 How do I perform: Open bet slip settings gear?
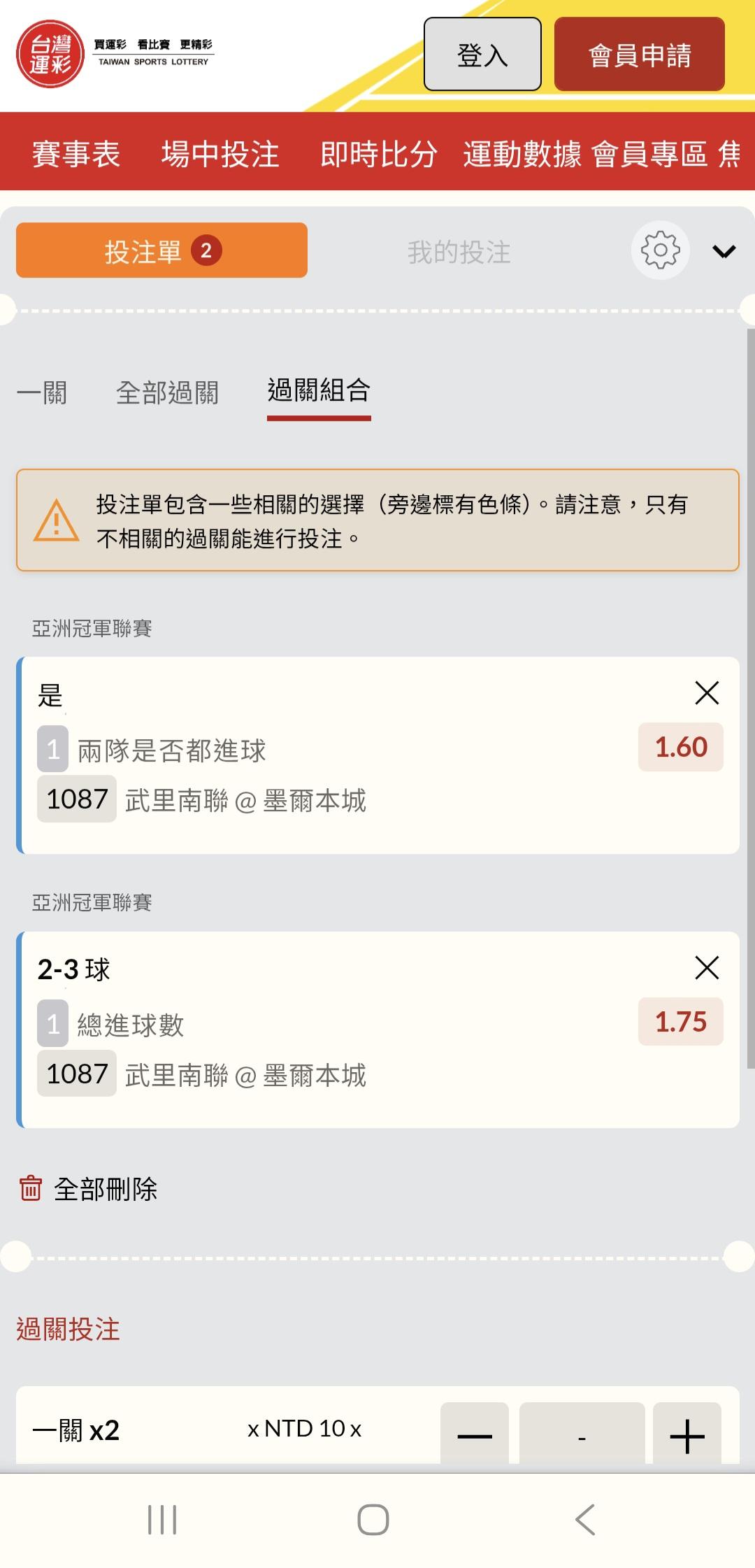click(x=660, y=250)
